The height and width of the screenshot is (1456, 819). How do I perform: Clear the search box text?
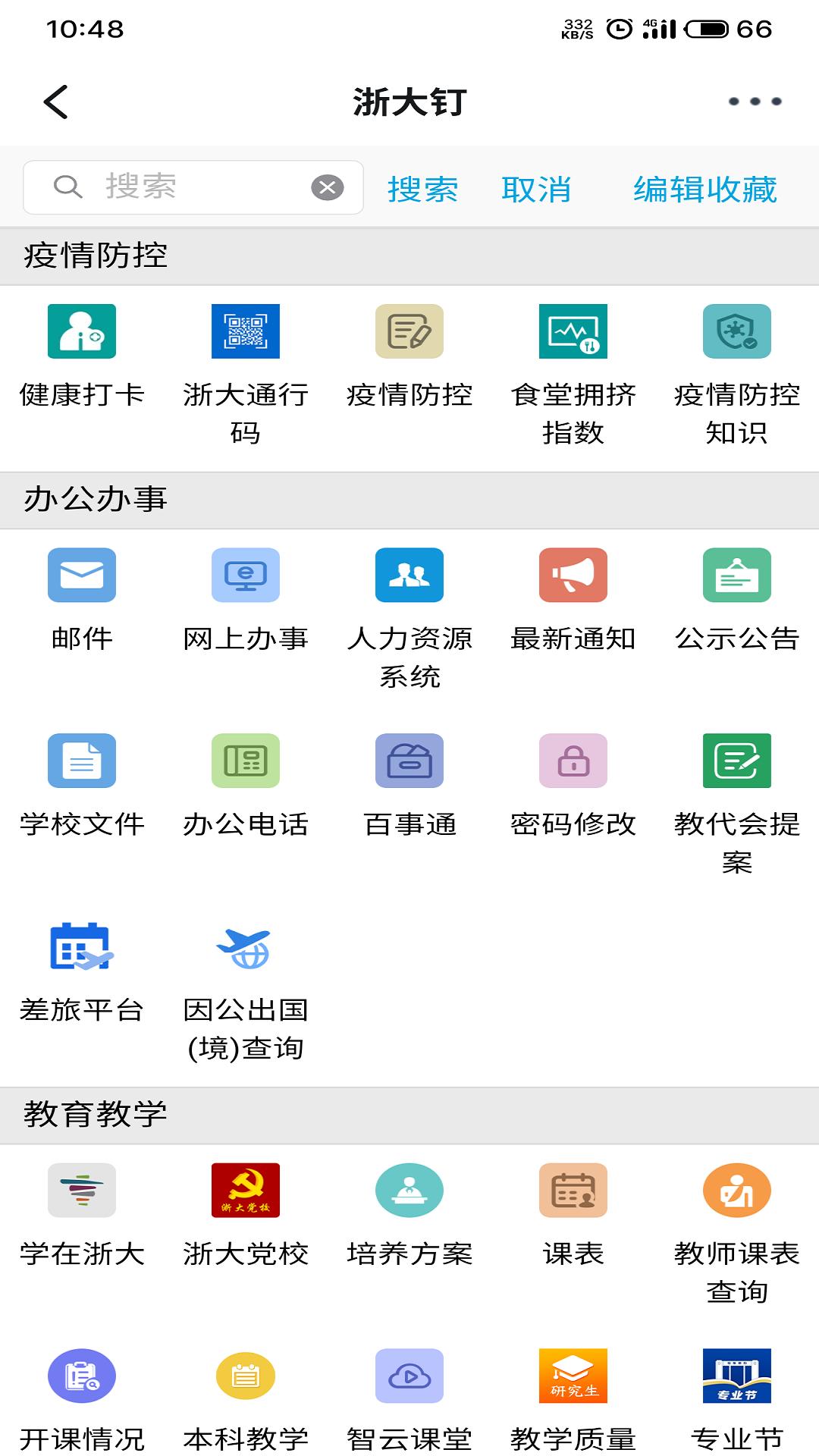[328, 187]
